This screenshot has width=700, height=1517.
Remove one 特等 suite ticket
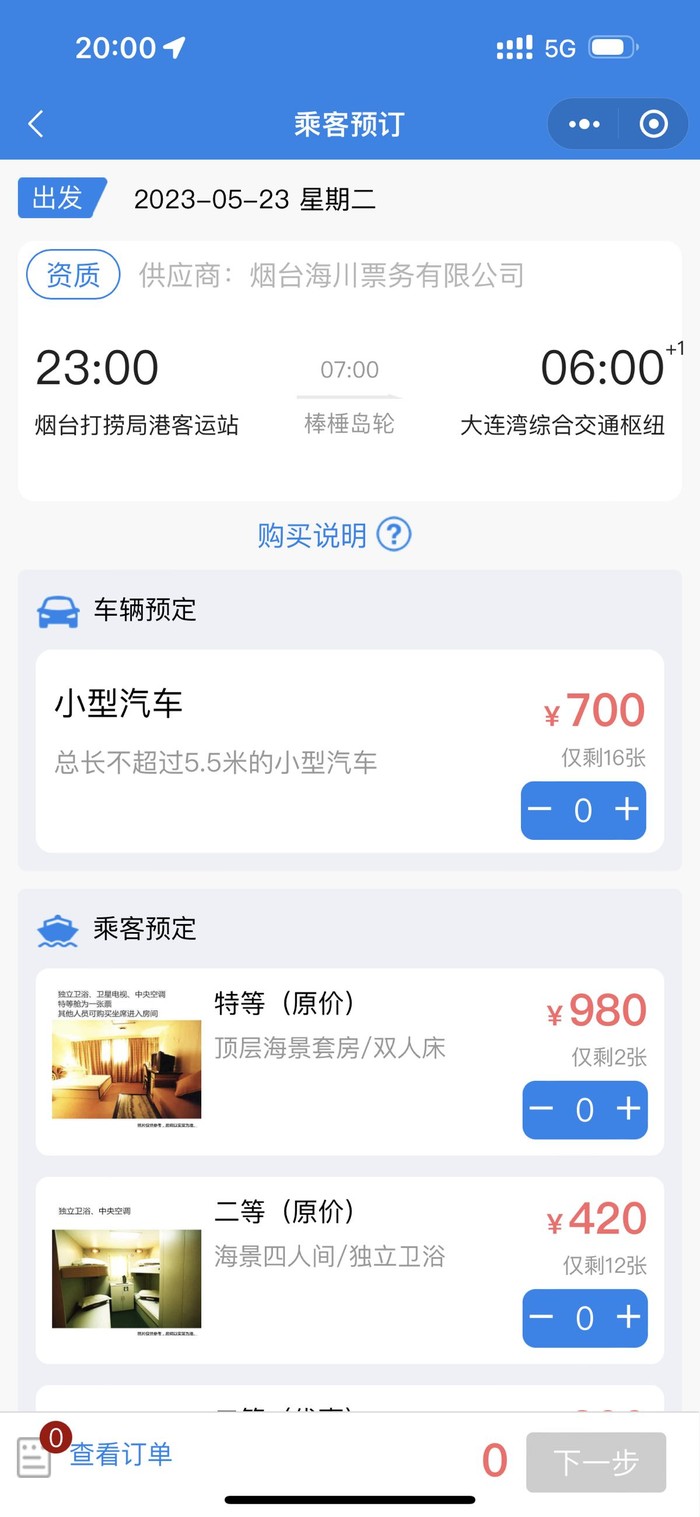(541, 1109)
